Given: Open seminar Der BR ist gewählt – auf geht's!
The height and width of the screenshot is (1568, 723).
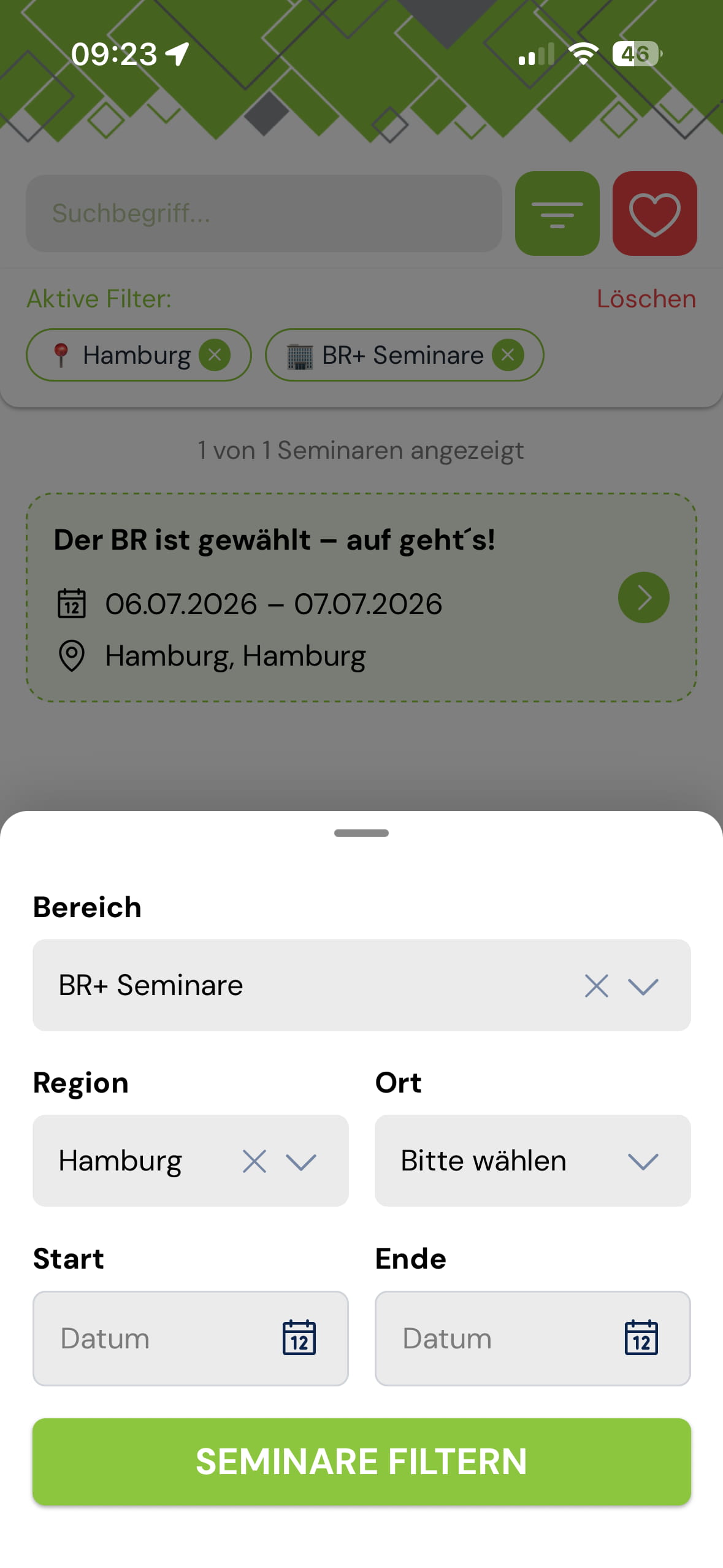Looking at the screenshot, I should tap(643, 597).
